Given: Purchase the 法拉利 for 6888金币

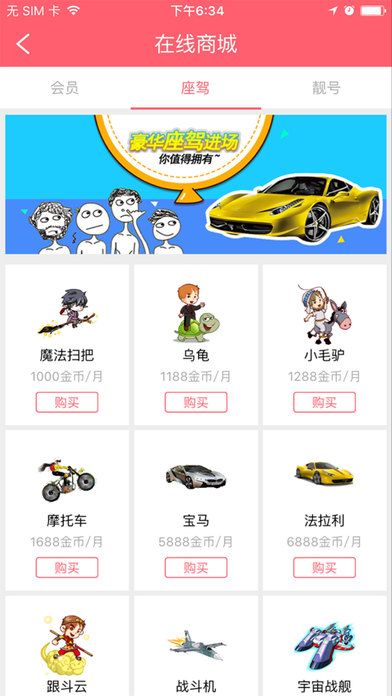Looking at the screenshot, I should coord(325,568).
